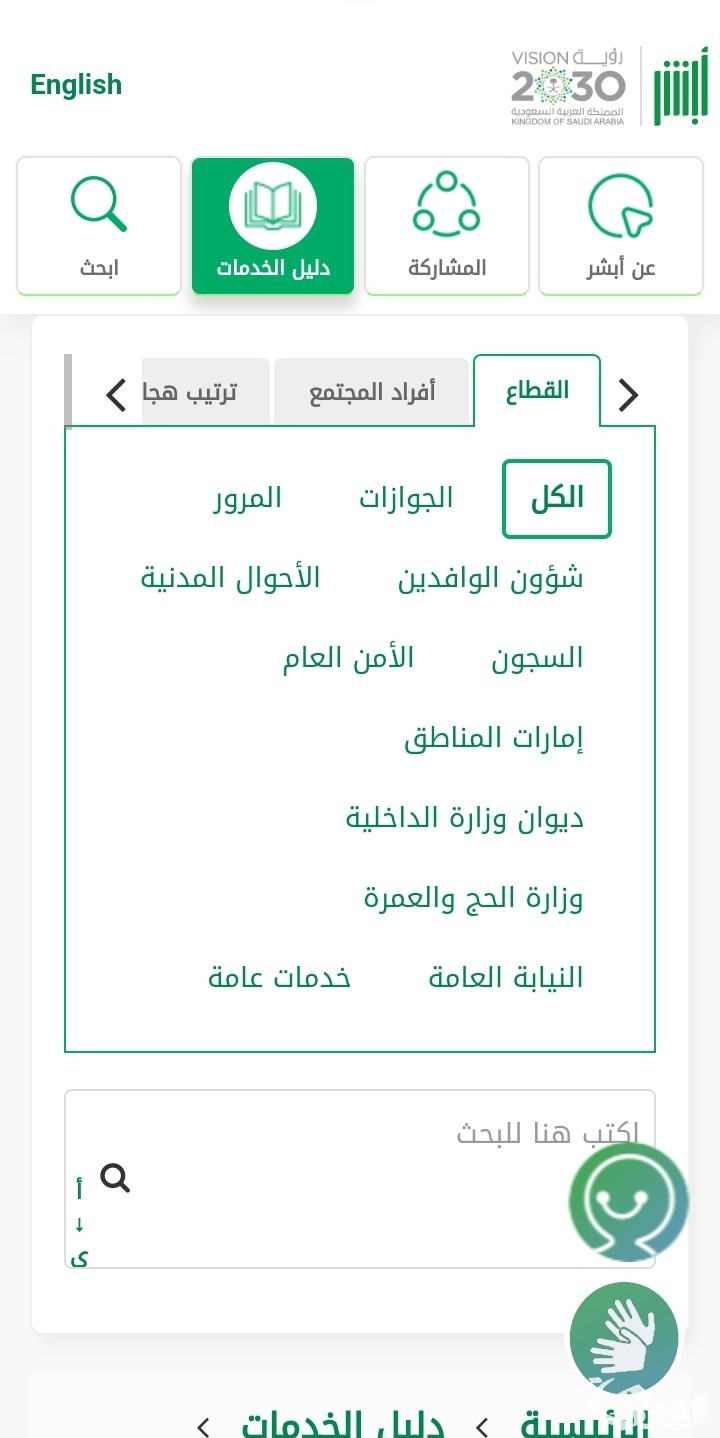Show services for الأمن العام
Image resolution: width=720 pixels, height=1438 pixels.
(348, 659)
